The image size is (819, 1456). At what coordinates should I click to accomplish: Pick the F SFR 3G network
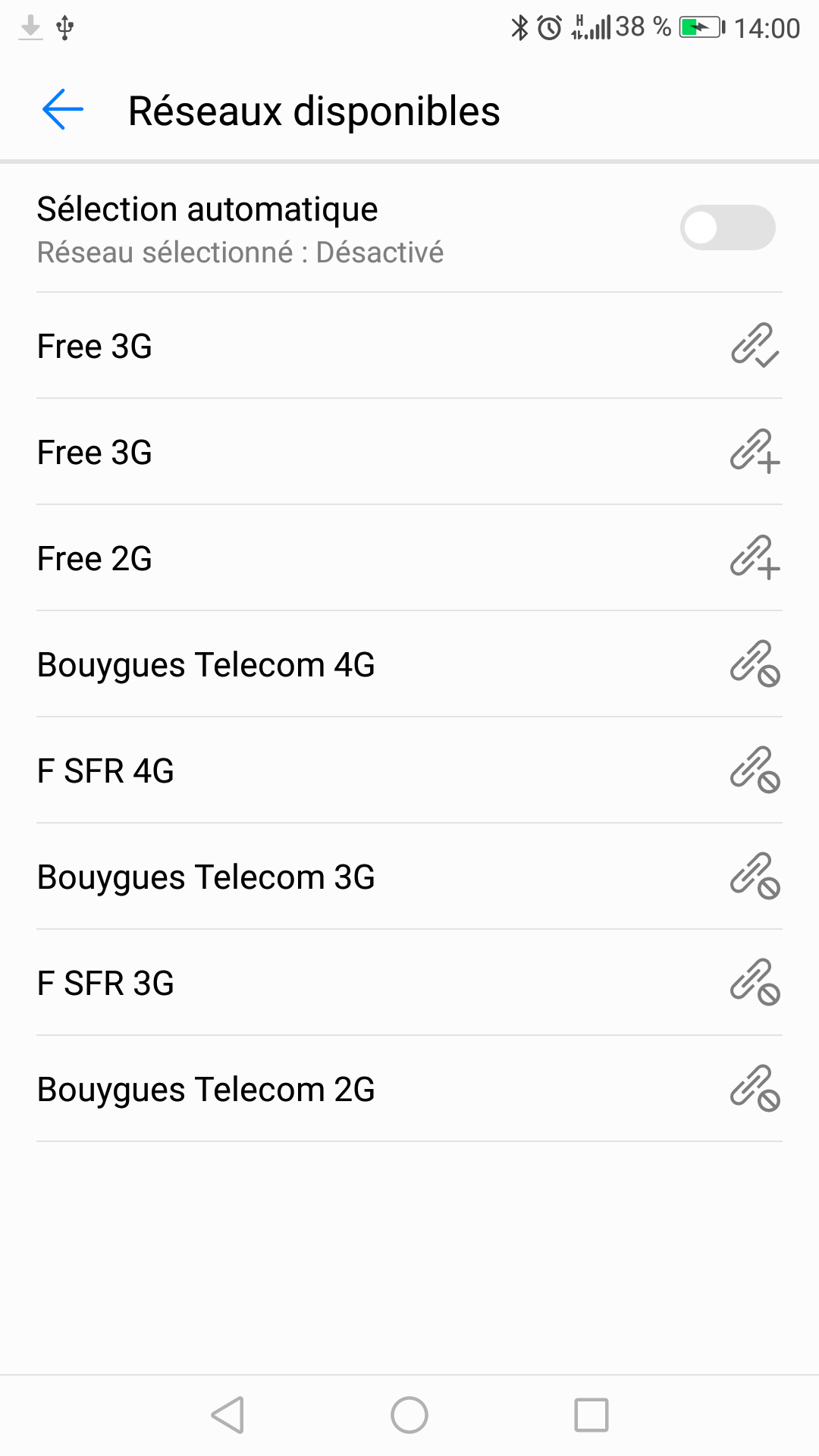(x=409, y=983)
